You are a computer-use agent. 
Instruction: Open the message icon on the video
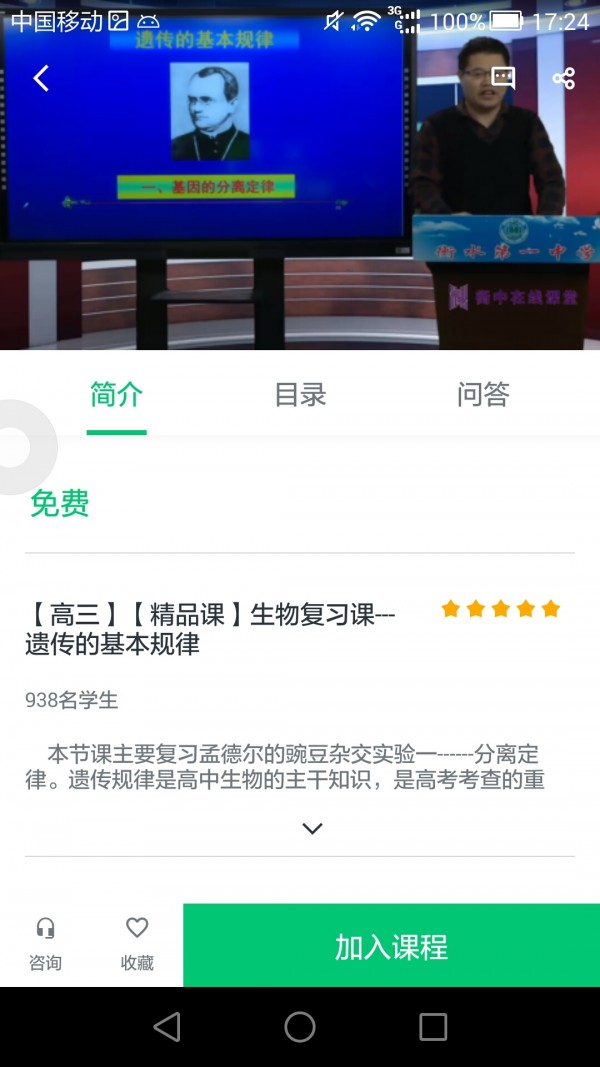click(503, 78)
